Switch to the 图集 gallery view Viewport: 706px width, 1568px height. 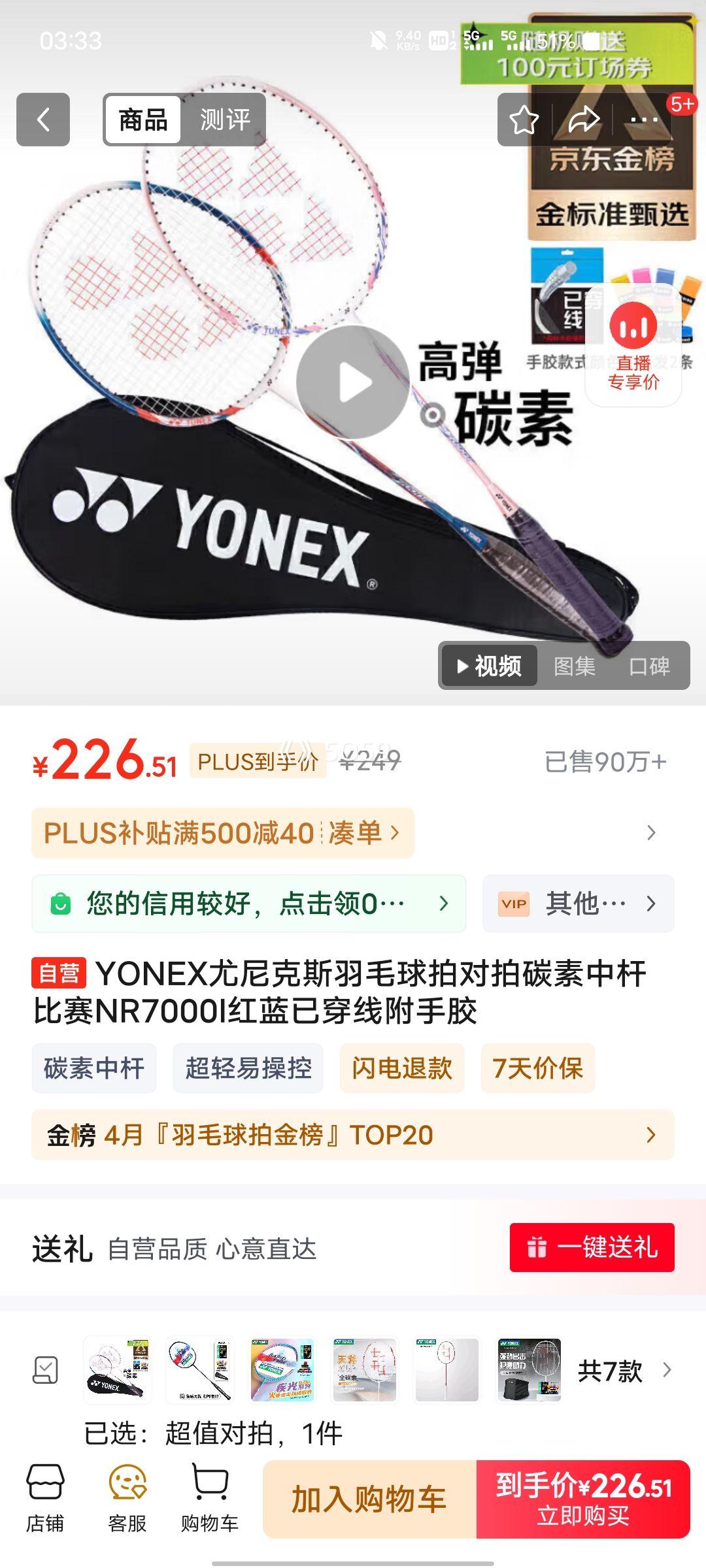(x=574, y=666)
